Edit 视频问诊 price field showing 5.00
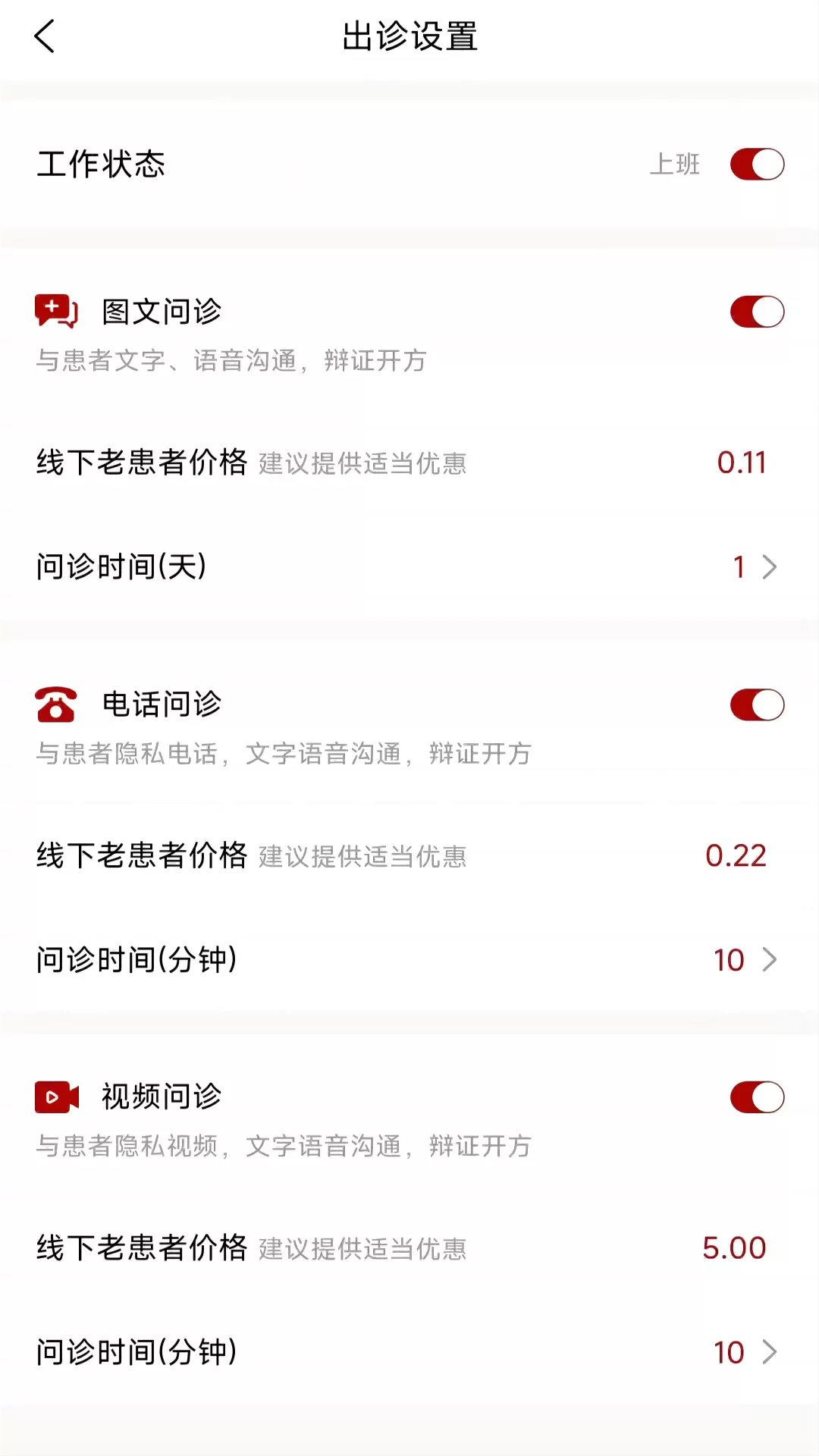This screenshot has width=819, height=1456. pos(733,1247)
